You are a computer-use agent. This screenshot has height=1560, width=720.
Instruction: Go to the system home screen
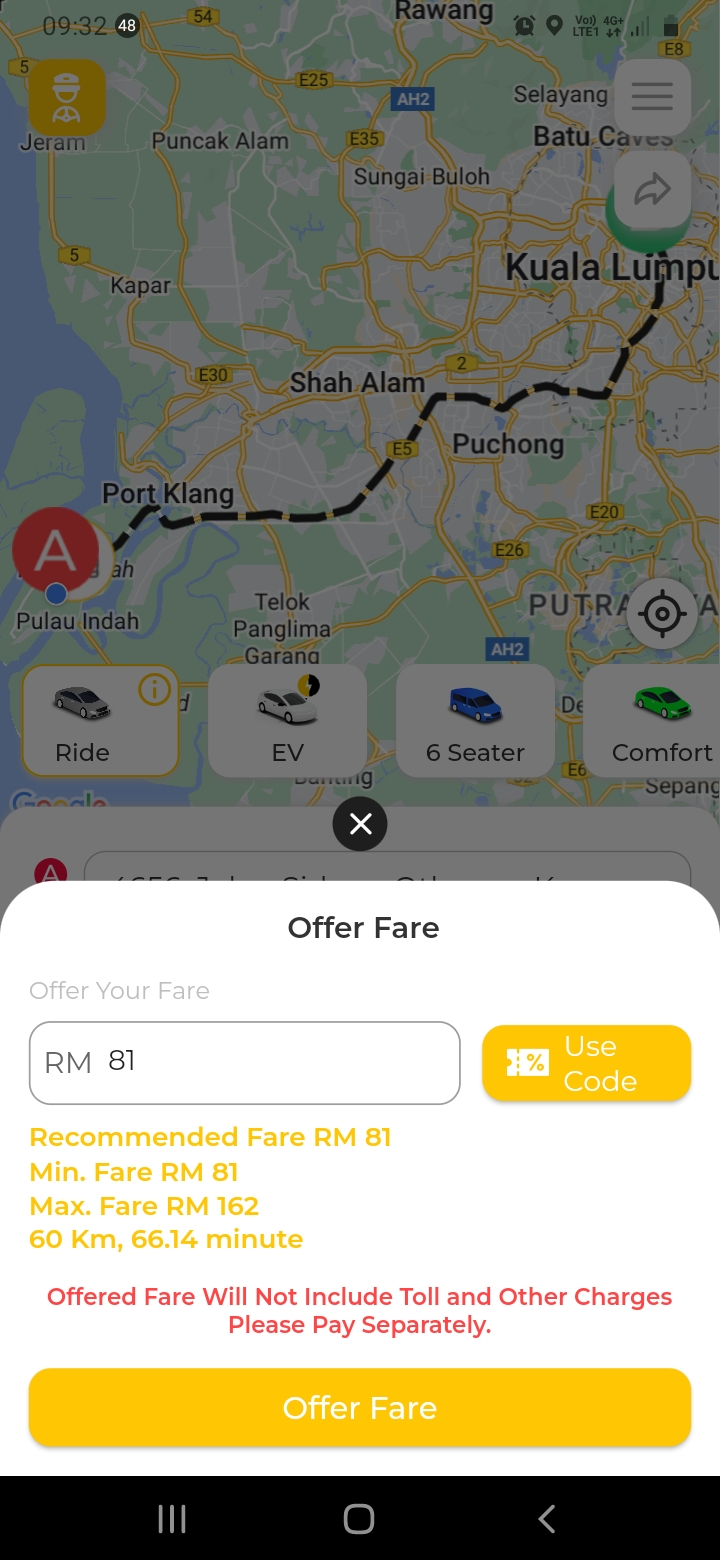359,1519
